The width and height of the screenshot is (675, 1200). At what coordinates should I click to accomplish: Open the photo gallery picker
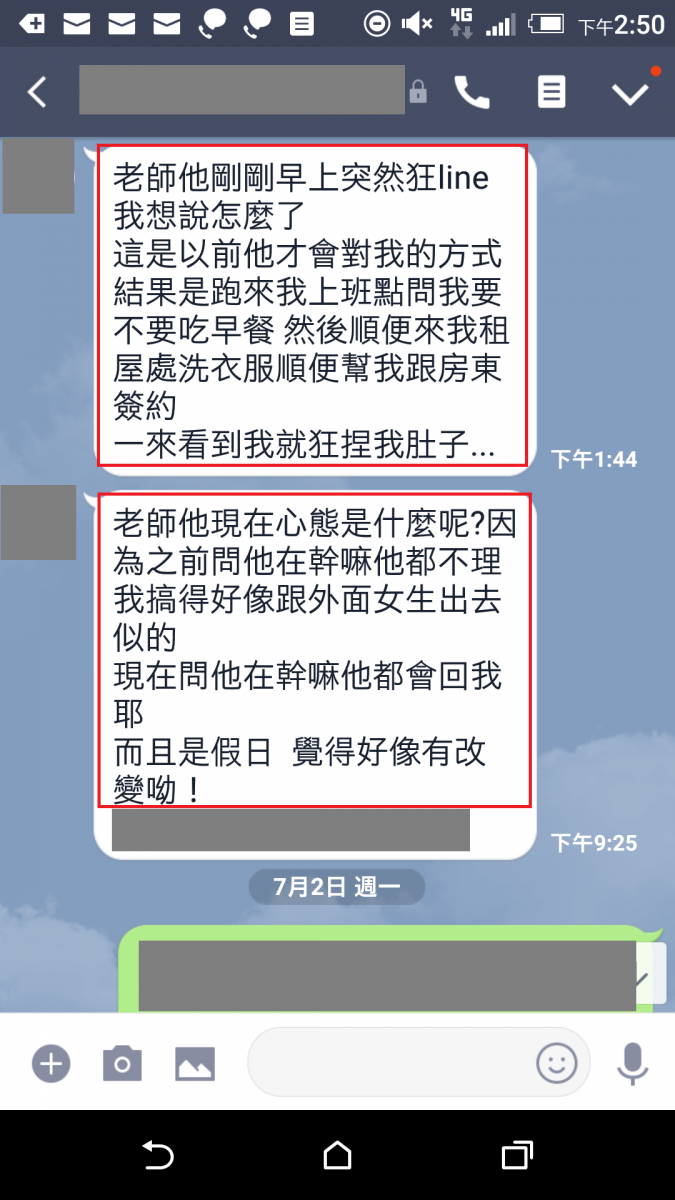point(195,1063)
